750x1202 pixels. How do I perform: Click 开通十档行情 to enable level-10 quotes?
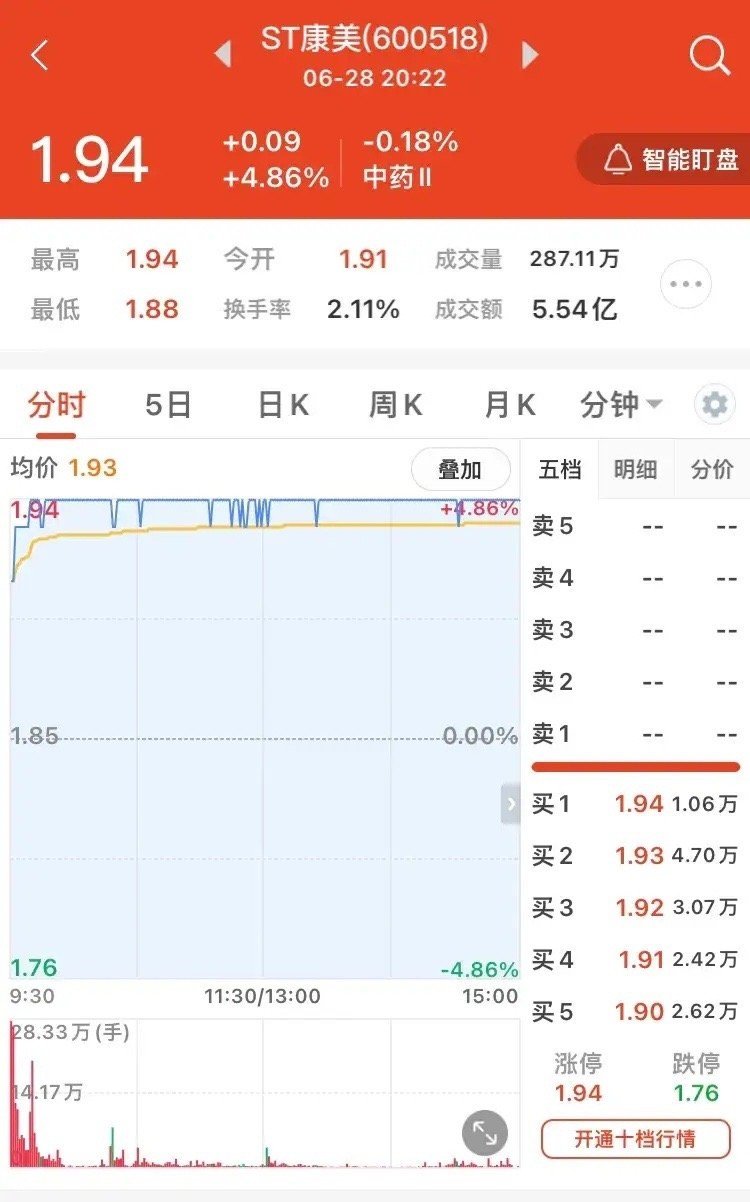pos(634,1138)
